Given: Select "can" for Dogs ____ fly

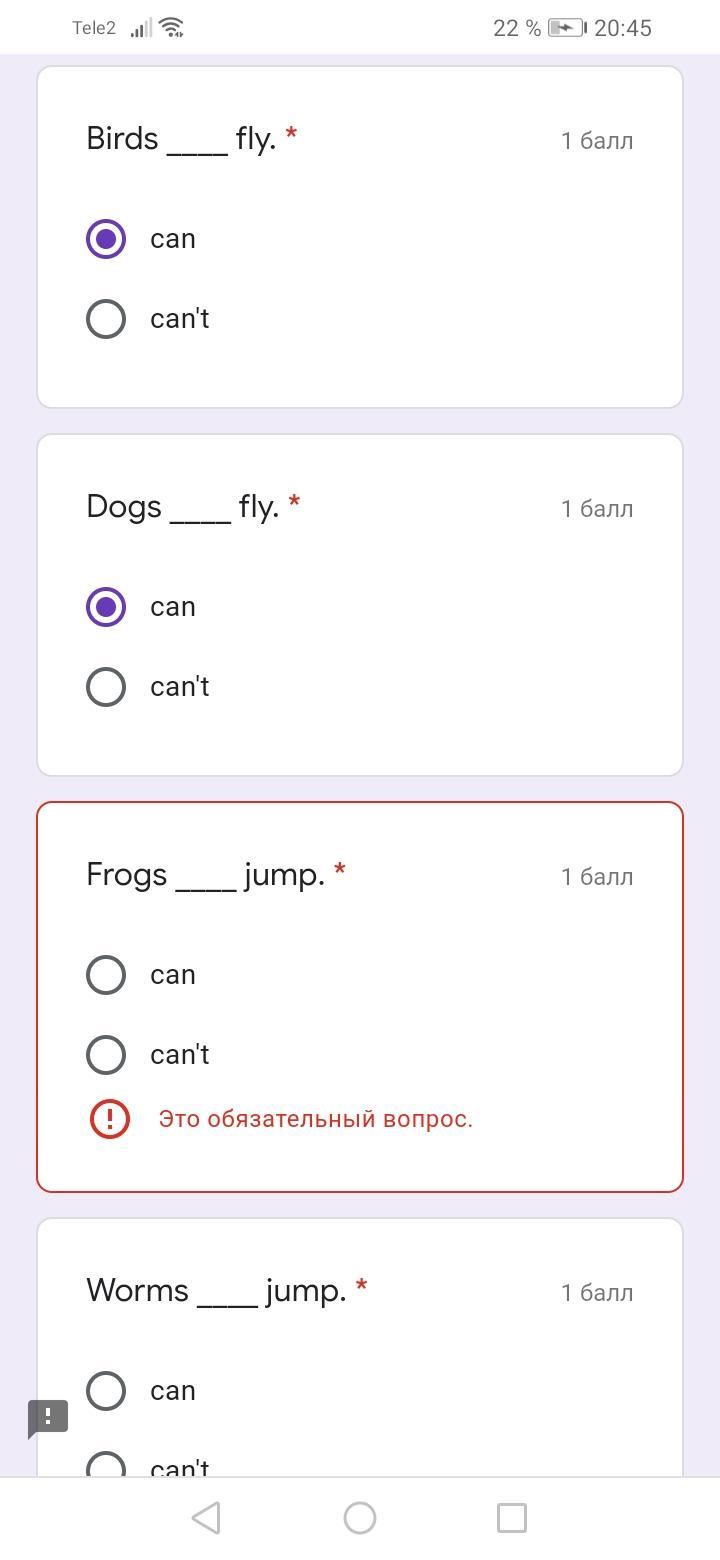Looking at the screenshot, I should [x=106, y=607].
